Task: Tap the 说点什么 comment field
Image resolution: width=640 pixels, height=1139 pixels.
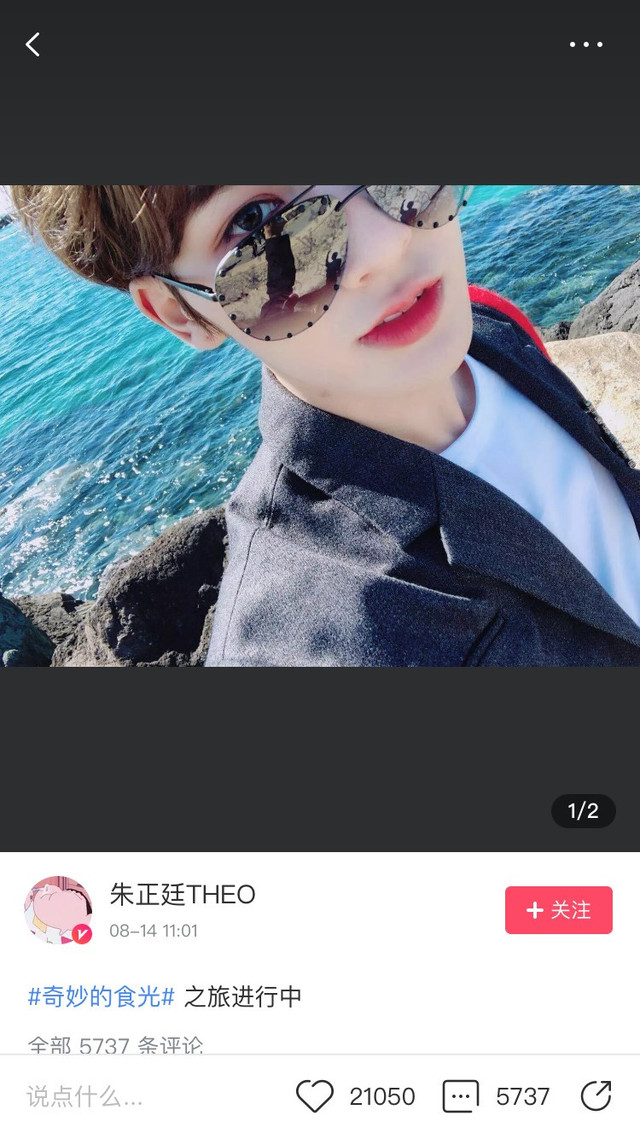Action: pos(85,1097)
